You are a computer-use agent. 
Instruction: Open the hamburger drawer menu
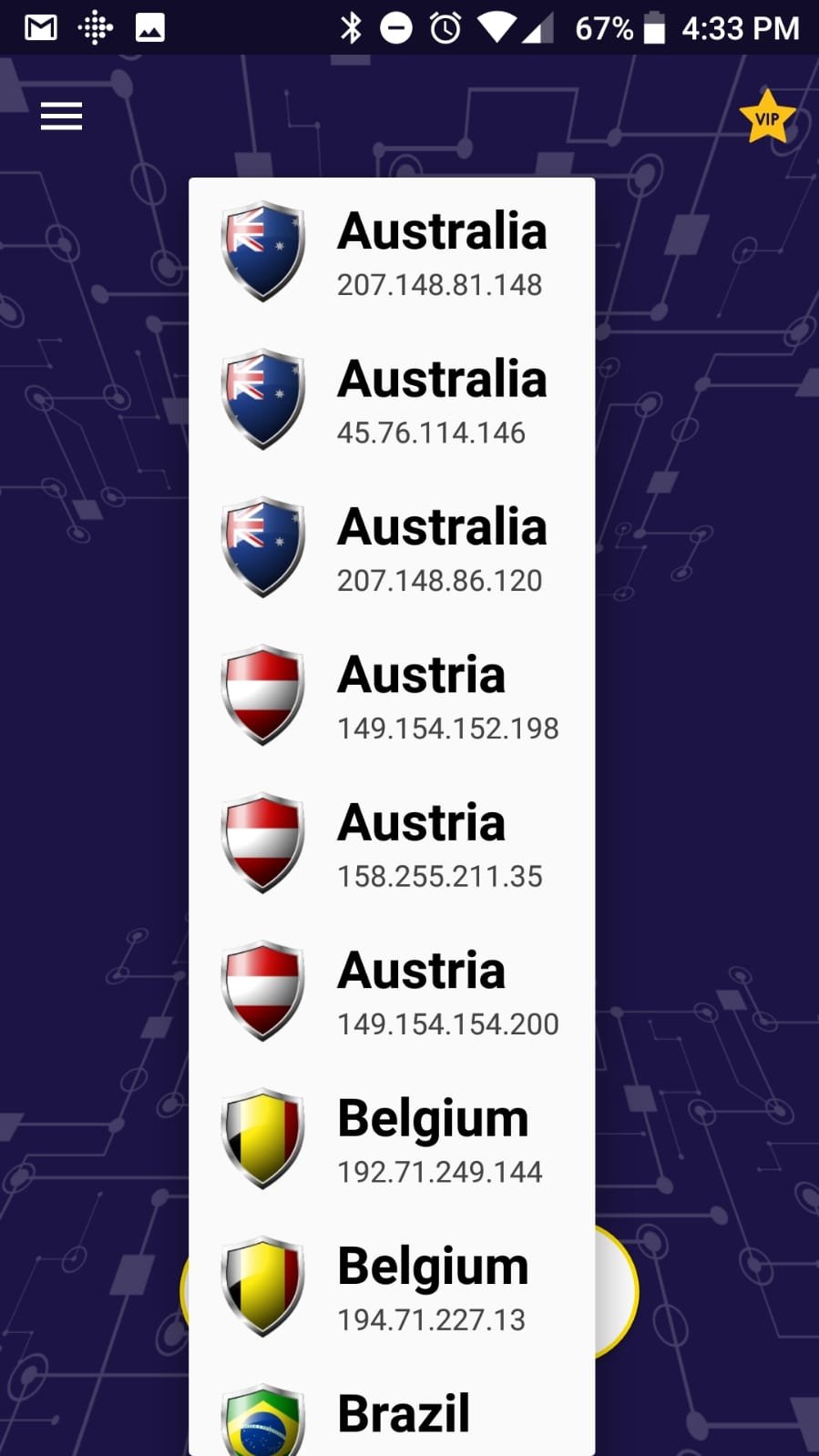[61, 116]
